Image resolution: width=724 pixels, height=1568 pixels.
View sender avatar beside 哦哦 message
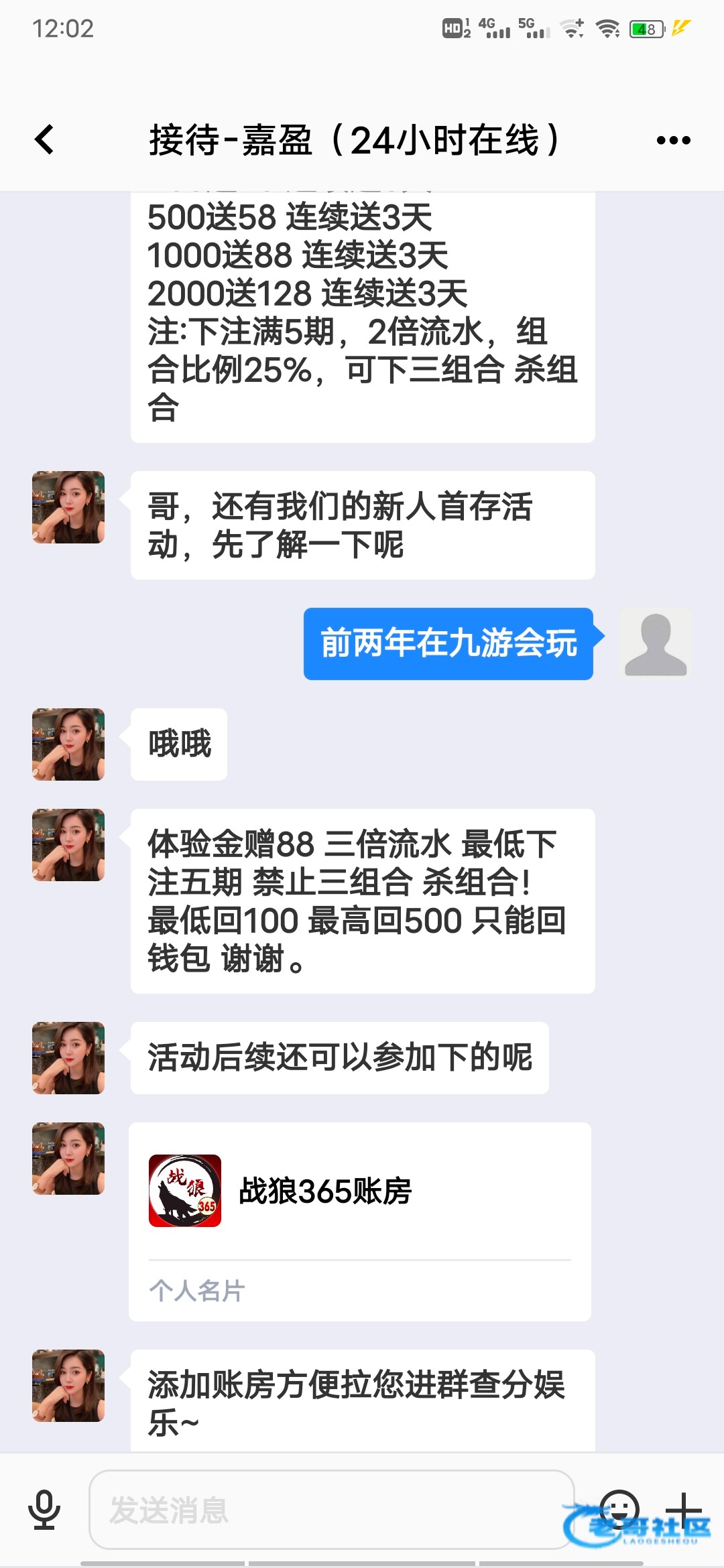coord(68,744)
